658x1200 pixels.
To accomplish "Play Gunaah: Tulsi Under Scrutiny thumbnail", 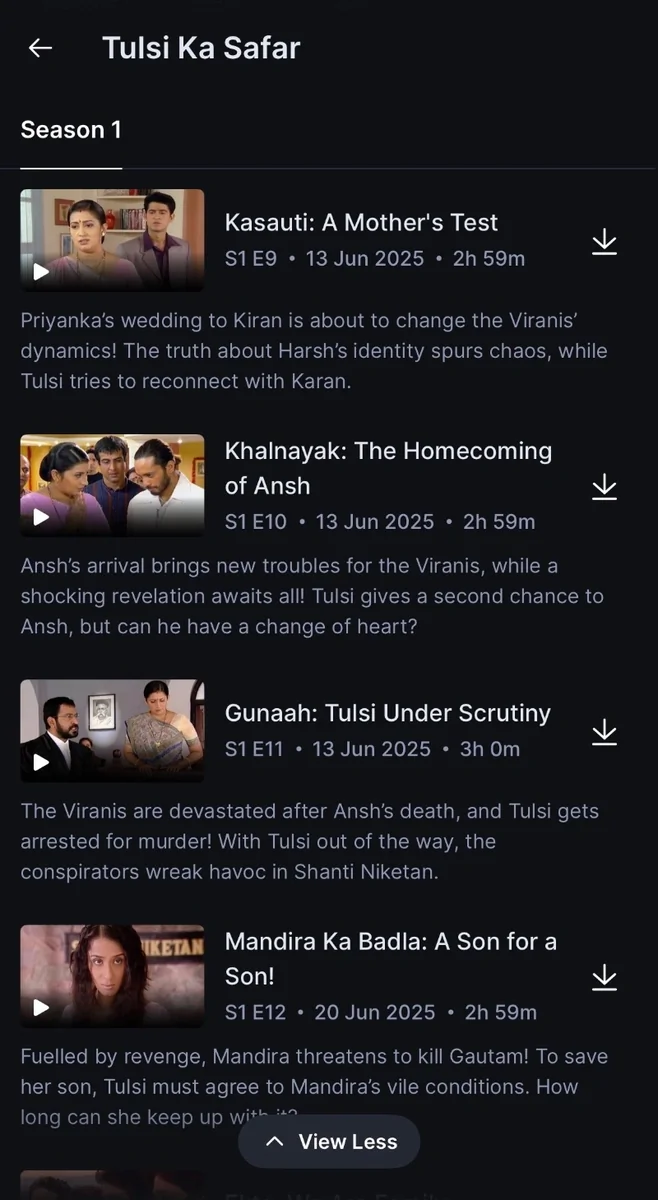I will (112, 730).
